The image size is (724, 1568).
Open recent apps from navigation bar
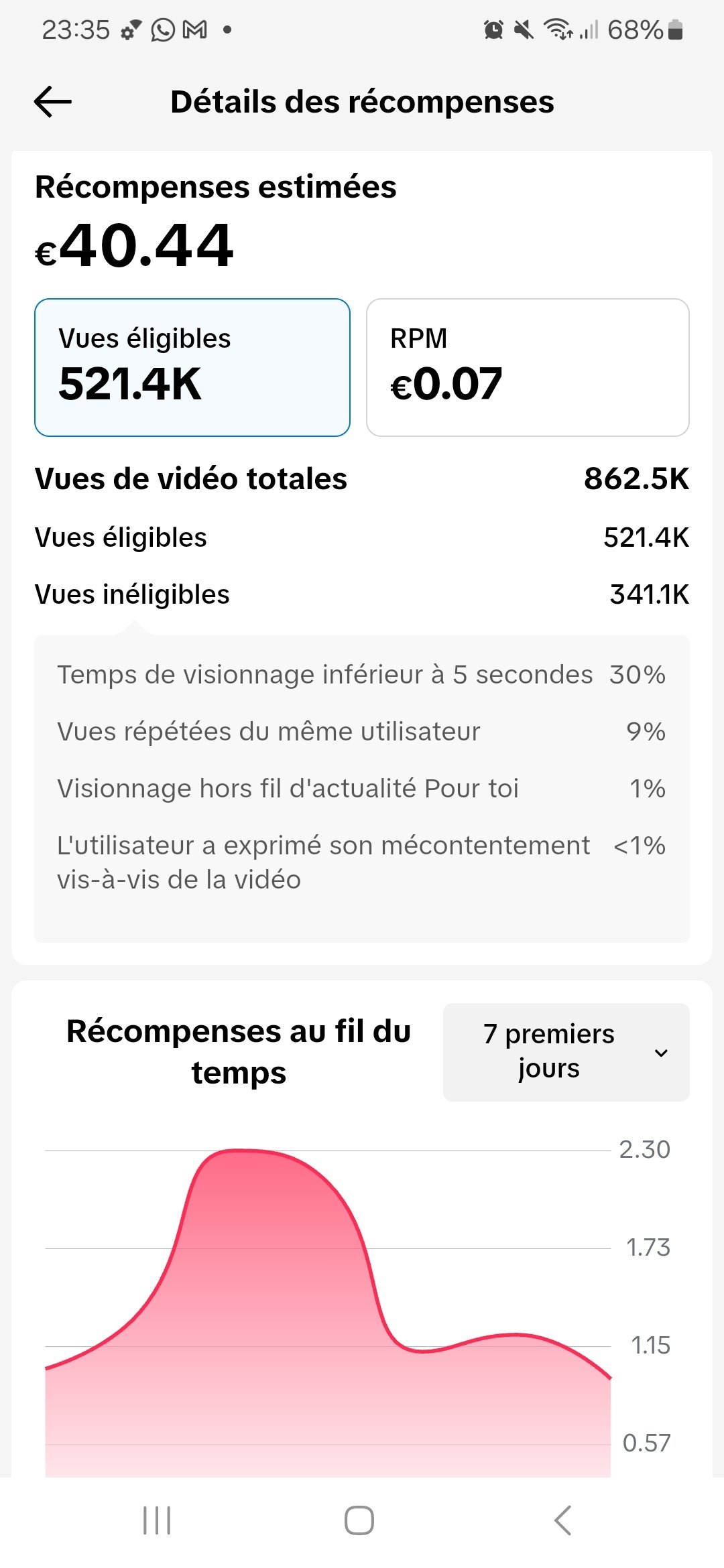point(157,1520)
